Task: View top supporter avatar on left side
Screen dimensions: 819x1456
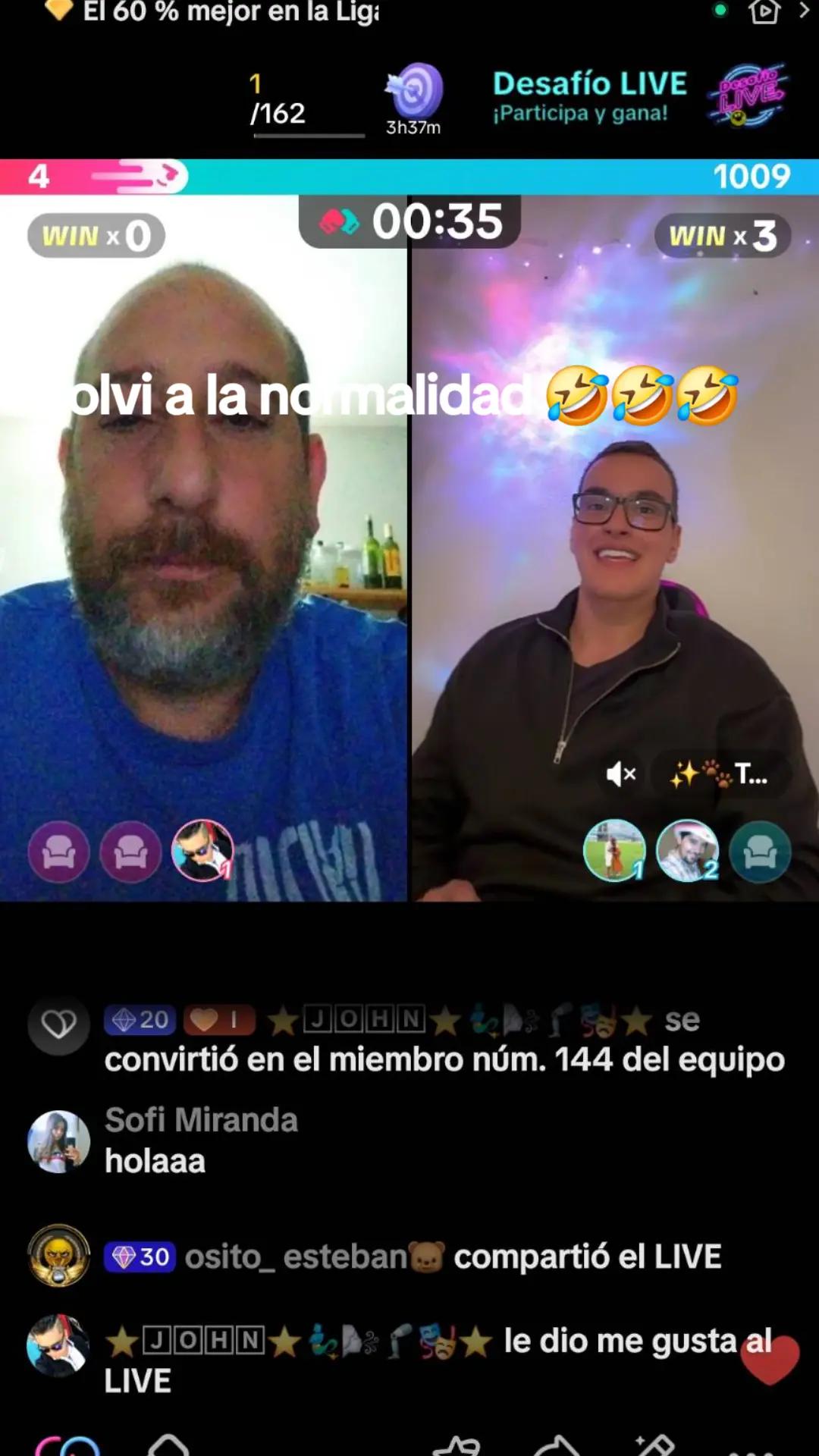Action: coord(202,851)
